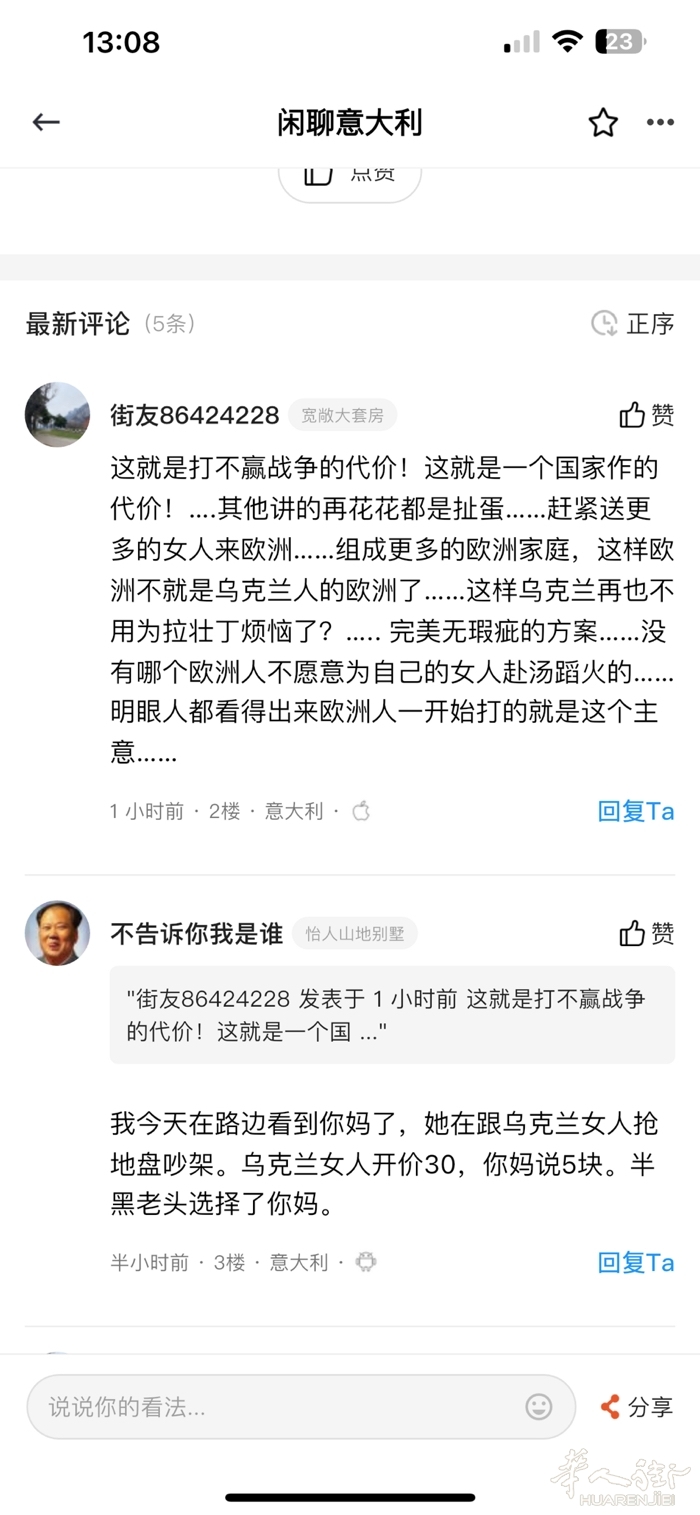Screen dimensions: 700x1515
Task: Open the emoji picker in the comment box
Action: coord(539,1407)
